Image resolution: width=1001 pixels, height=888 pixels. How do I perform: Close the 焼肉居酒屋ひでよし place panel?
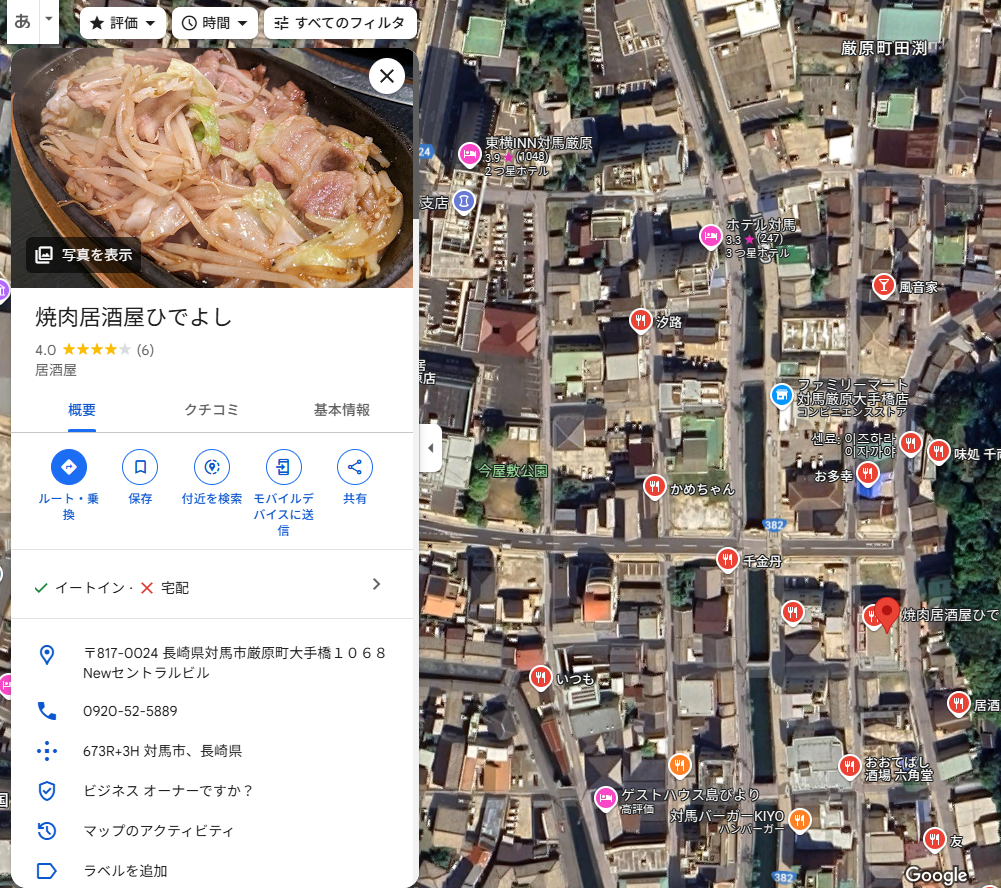(387, 76)
